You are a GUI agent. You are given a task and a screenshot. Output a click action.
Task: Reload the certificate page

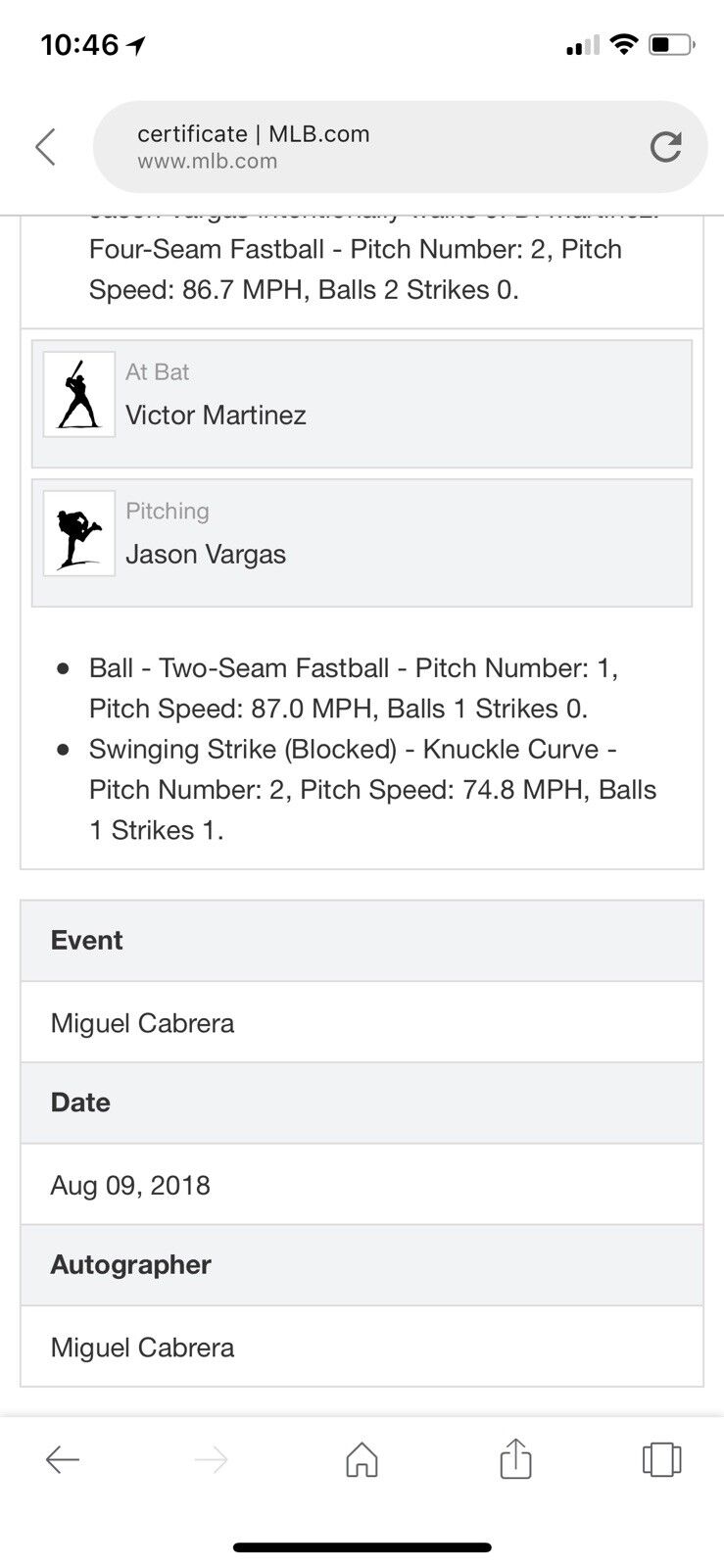pyautogui.click(x=665, y=147)
